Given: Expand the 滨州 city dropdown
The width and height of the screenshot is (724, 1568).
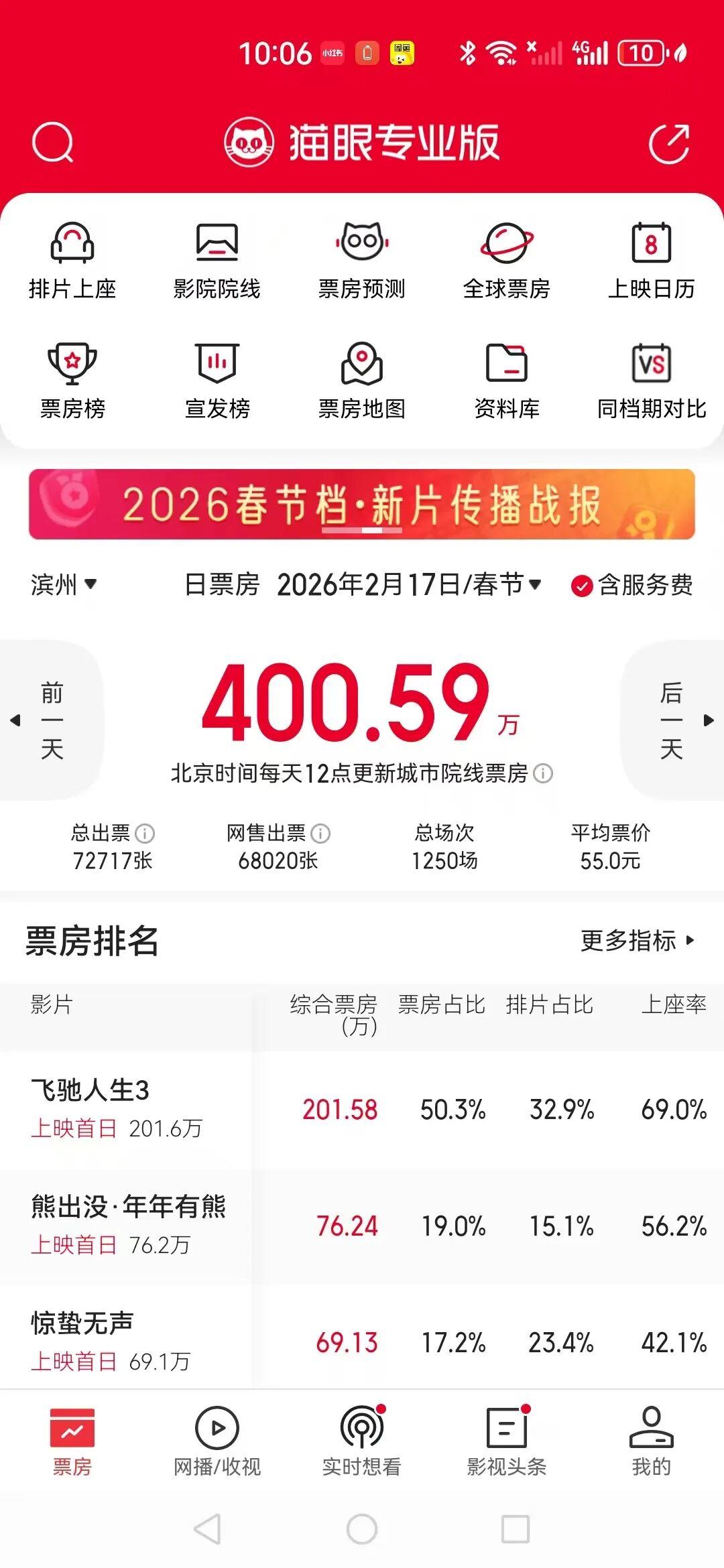Looking at the screenshot, I should 64,584.
